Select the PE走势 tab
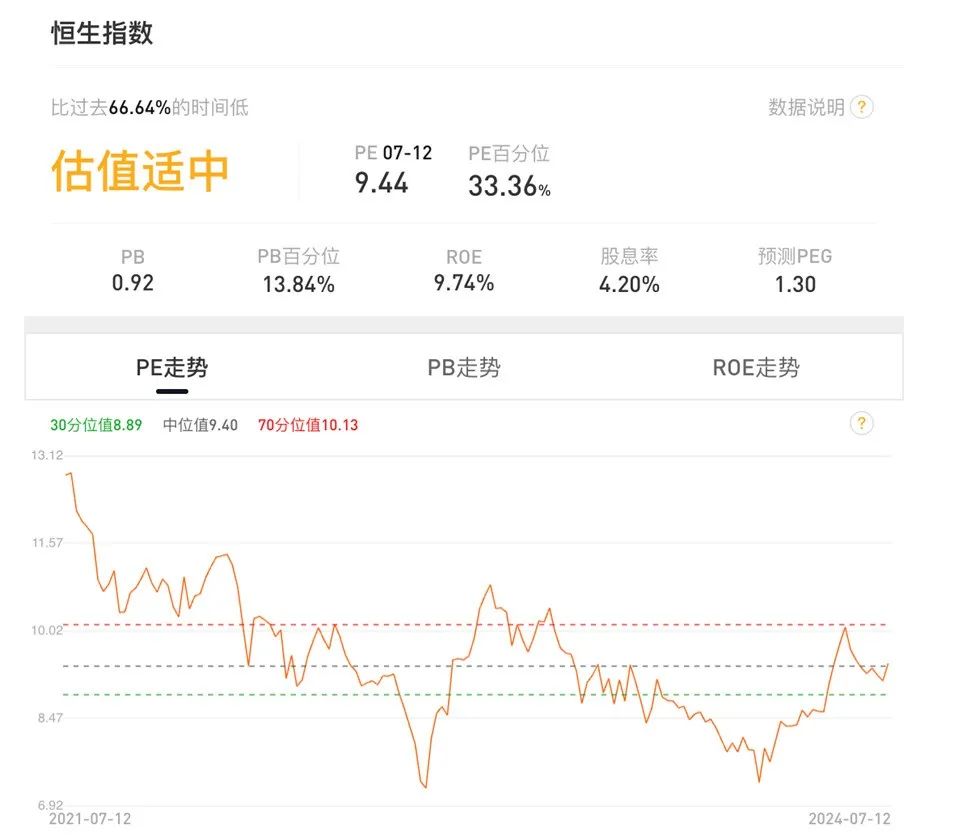 pyautogui.click(x=172, y=368)
